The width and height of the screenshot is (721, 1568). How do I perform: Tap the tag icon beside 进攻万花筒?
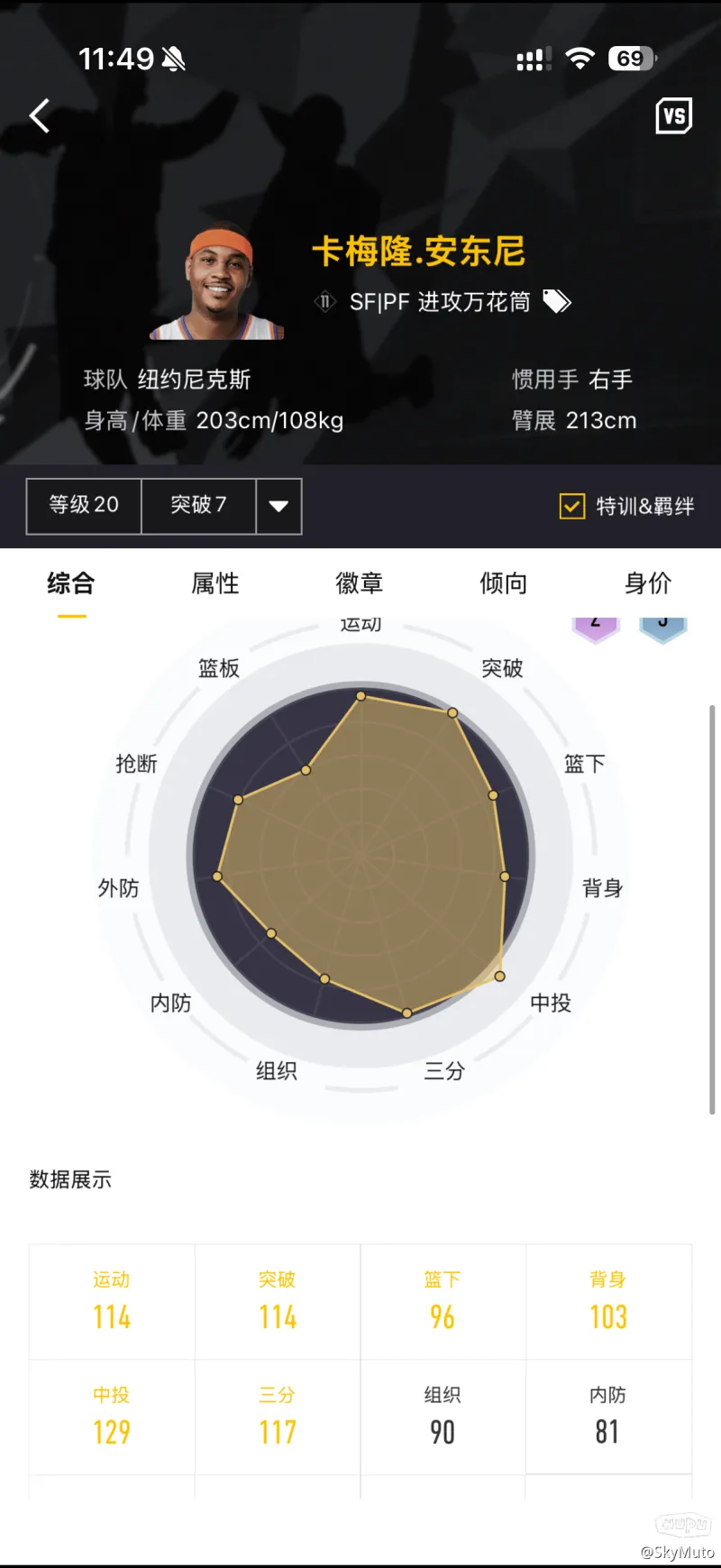[557, 302]
